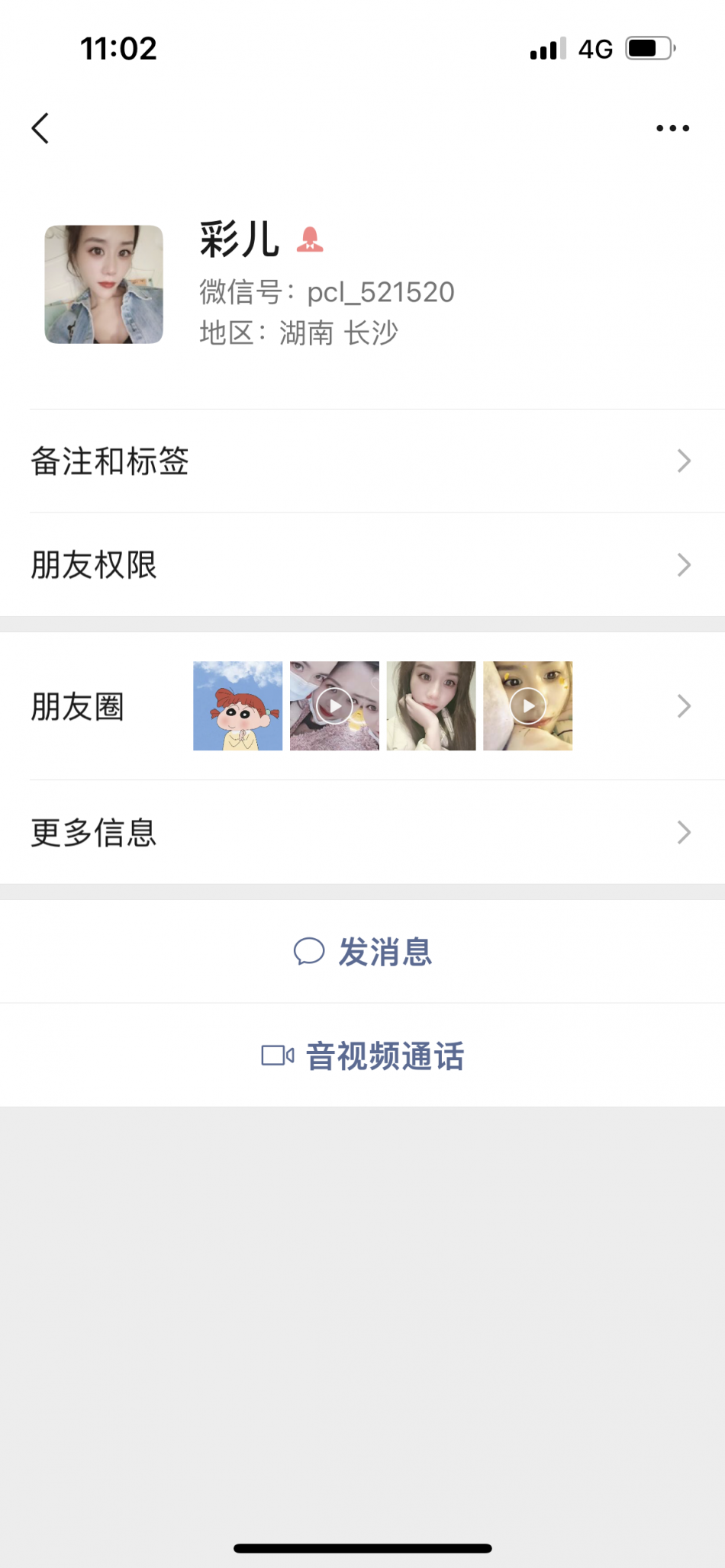This screenshot has width=725, height=1568.
Task: Open the three-dot more options menu
Action: (672, 128)
